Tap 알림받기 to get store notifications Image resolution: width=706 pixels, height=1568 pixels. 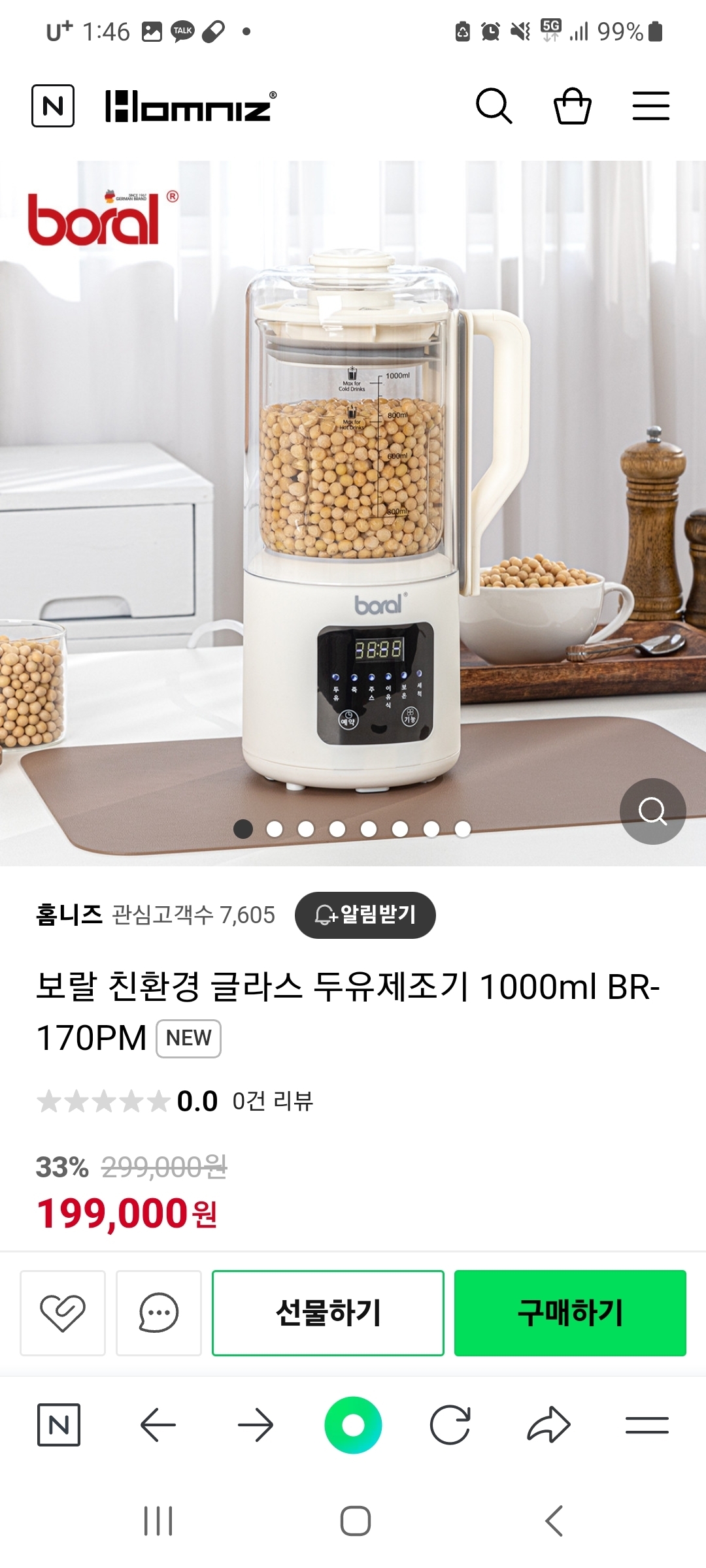[x=365, y=915]
